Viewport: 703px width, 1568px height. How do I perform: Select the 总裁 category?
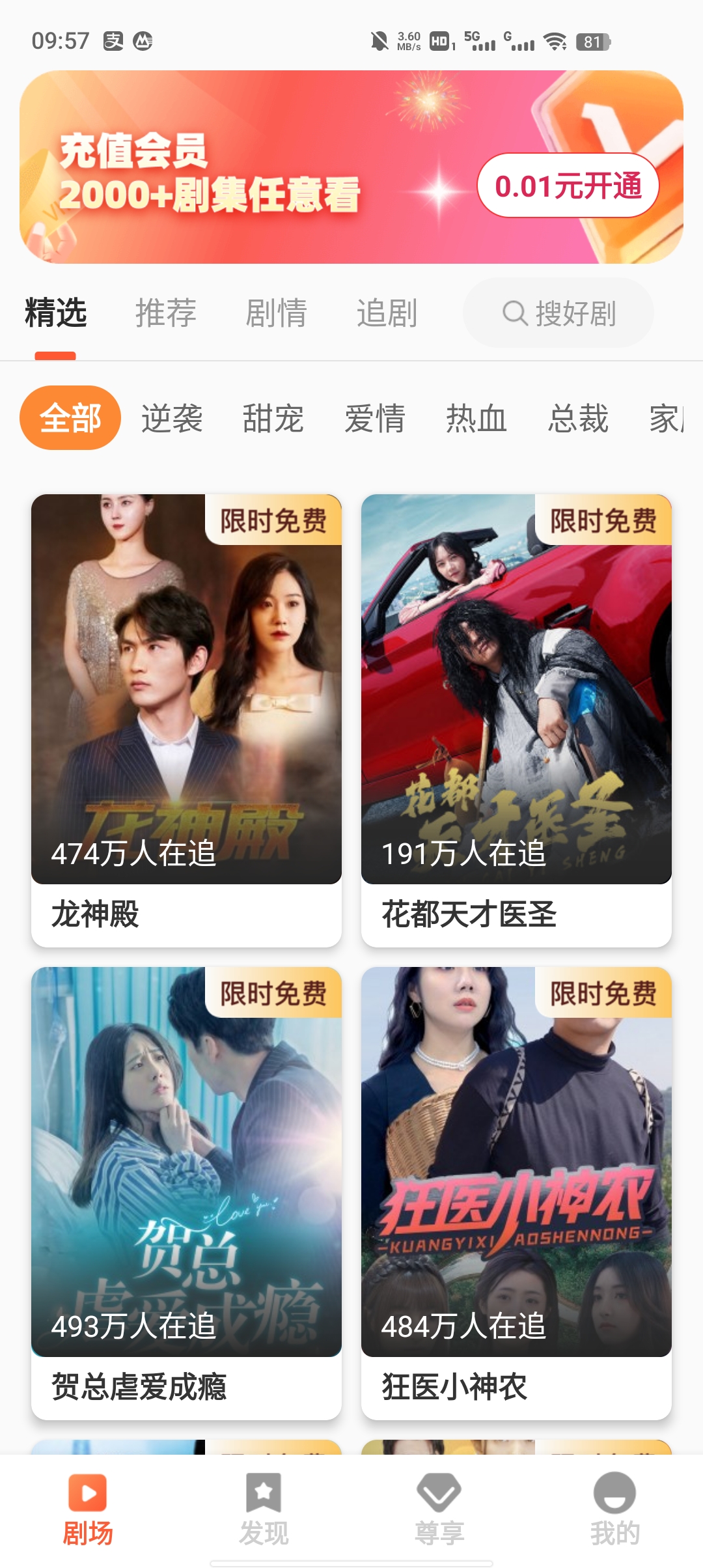click(578, 418)
